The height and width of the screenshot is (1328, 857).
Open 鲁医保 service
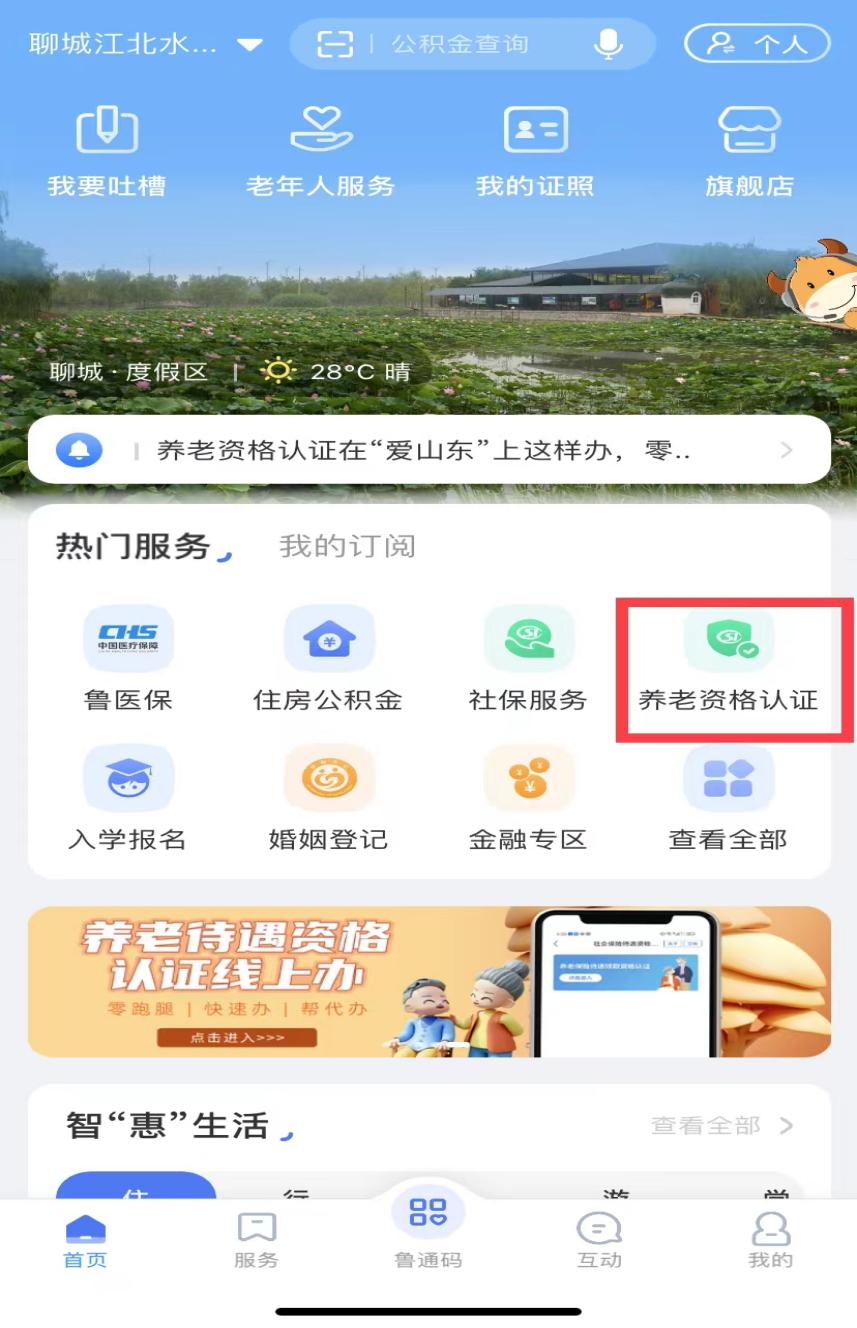[x=128, y=658]
